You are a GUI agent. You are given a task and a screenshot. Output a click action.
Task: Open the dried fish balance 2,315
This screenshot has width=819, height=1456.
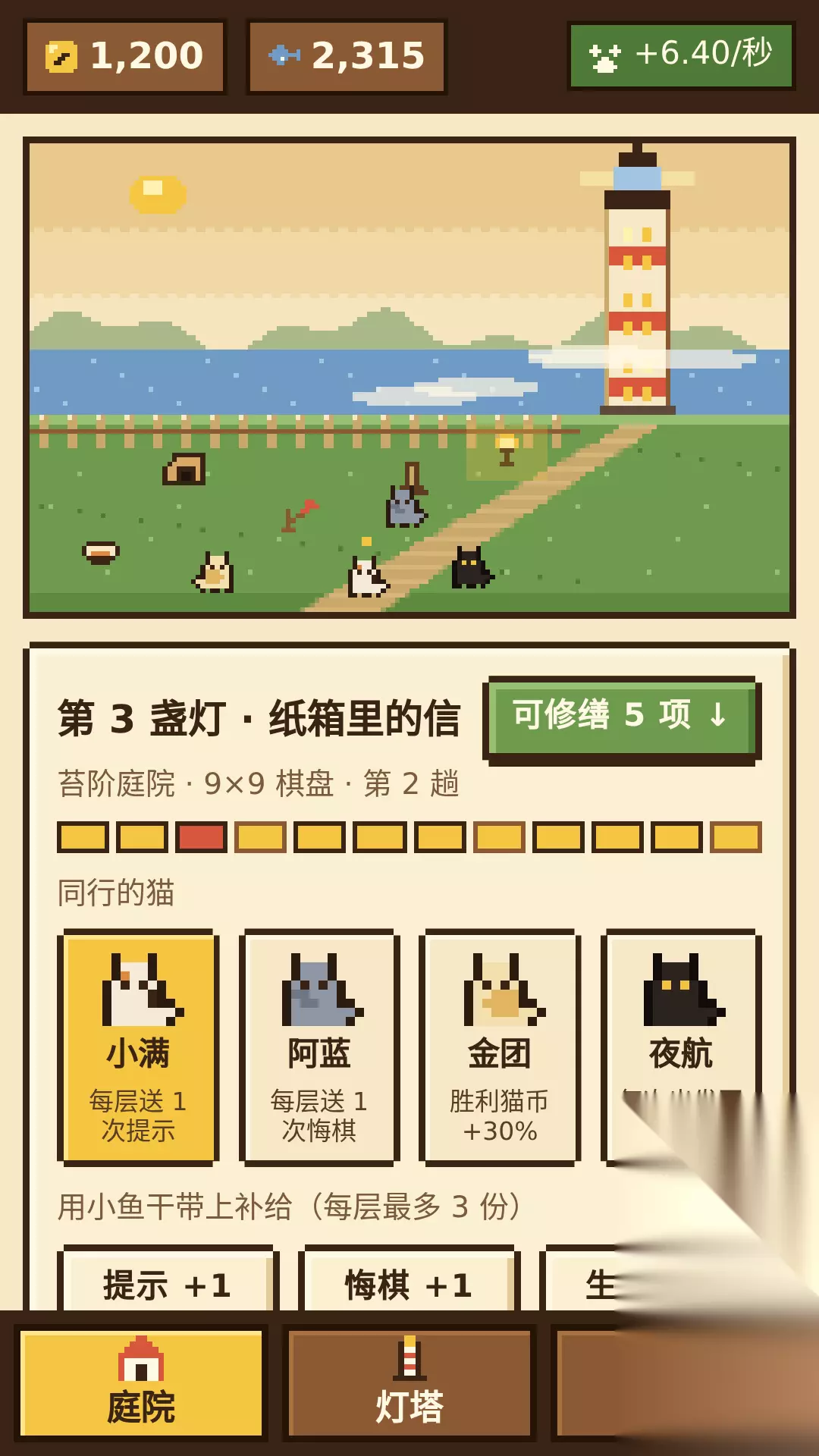tap(347, 57)
